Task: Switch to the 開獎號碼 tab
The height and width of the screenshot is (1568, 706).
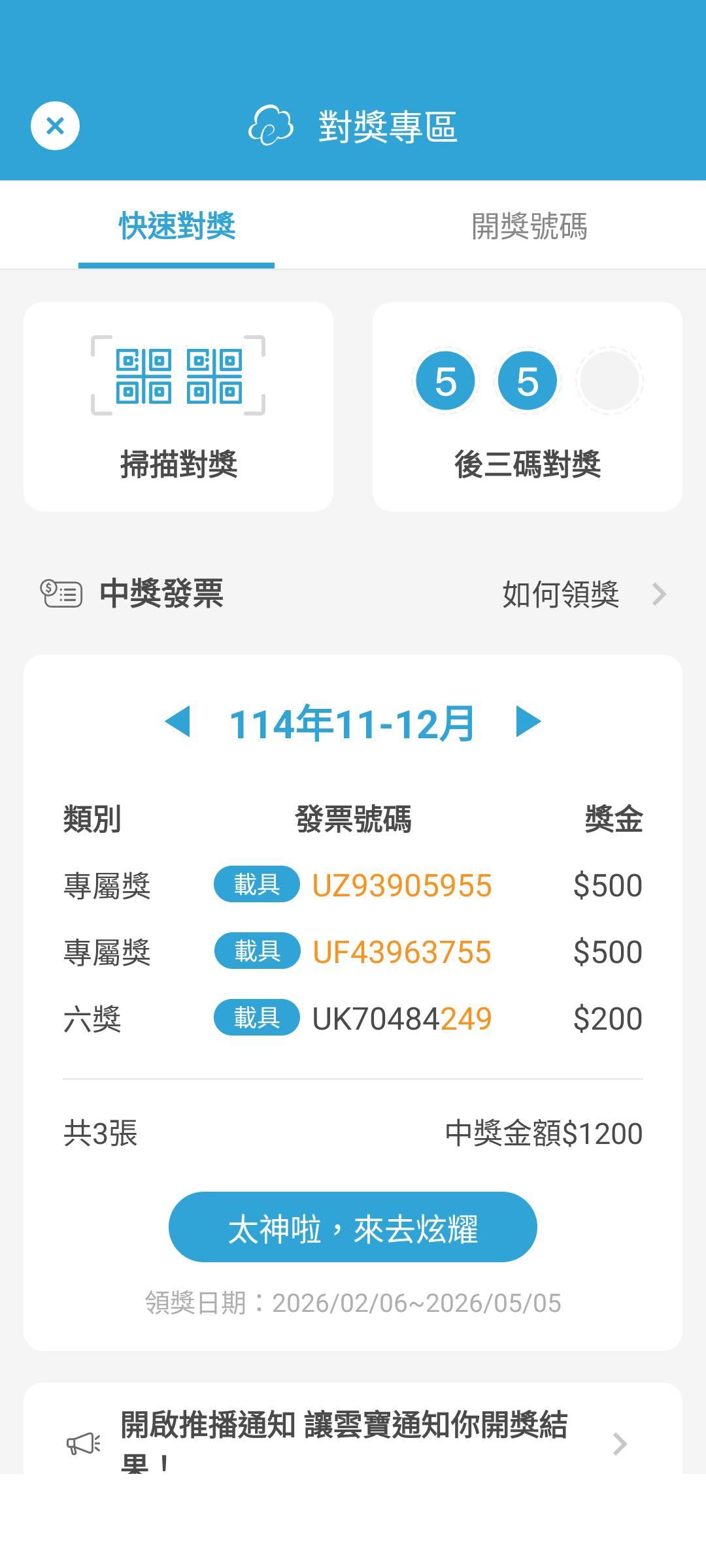Action: pos(529,226)
